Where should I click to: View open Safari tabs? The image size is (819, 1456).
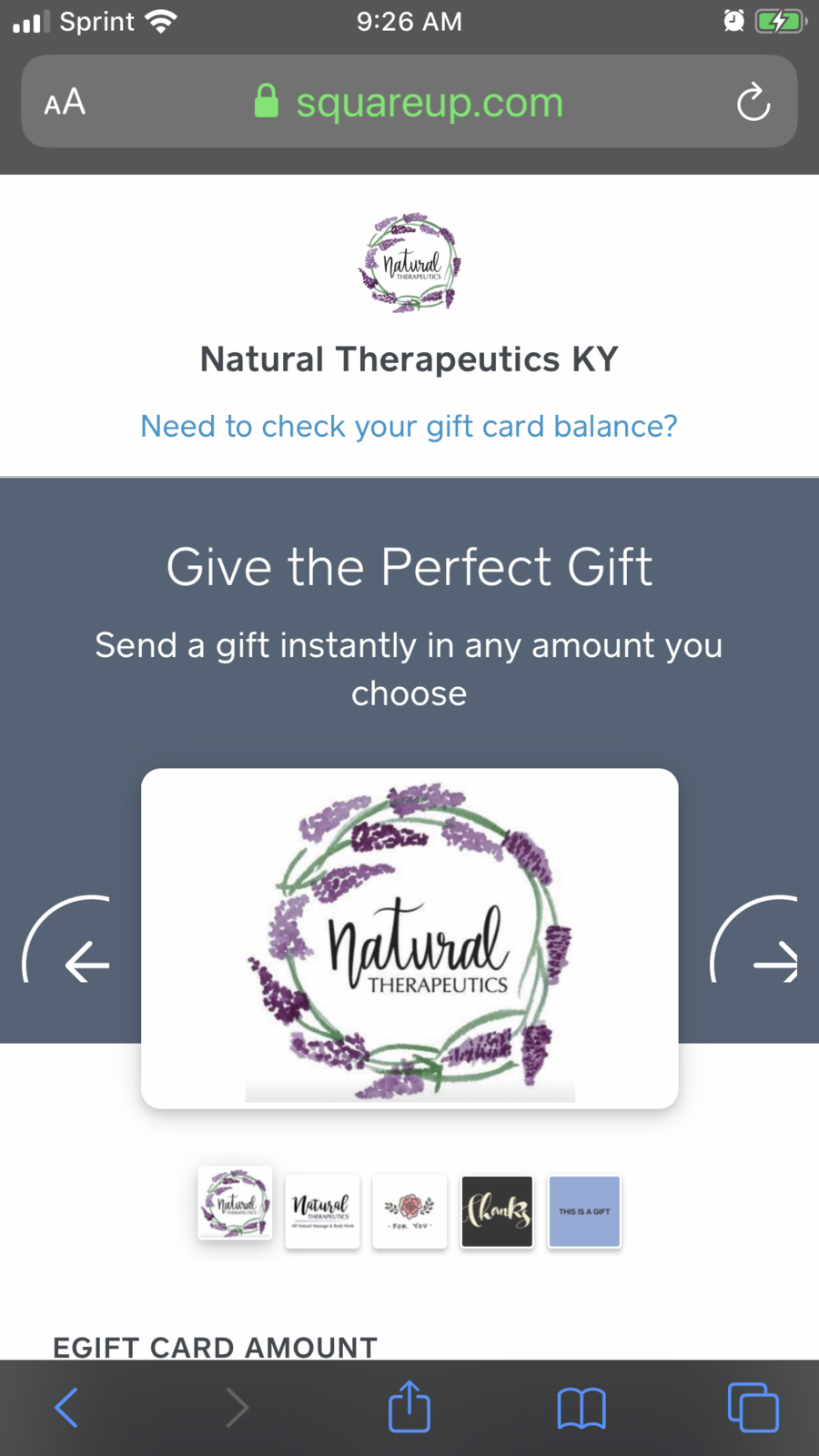click(753, 1408)
